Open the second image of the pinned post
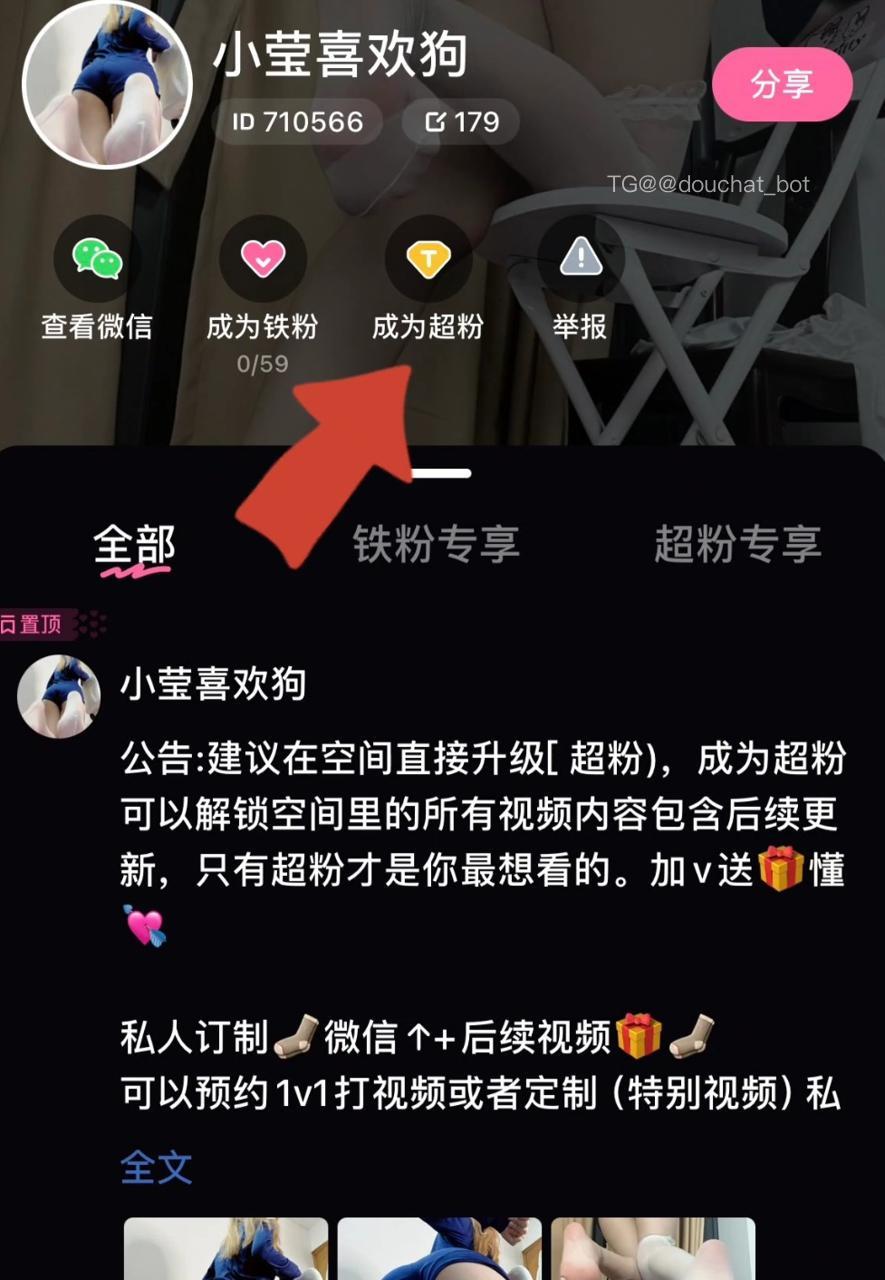The image size is (885, 1280). [439, 1248]
